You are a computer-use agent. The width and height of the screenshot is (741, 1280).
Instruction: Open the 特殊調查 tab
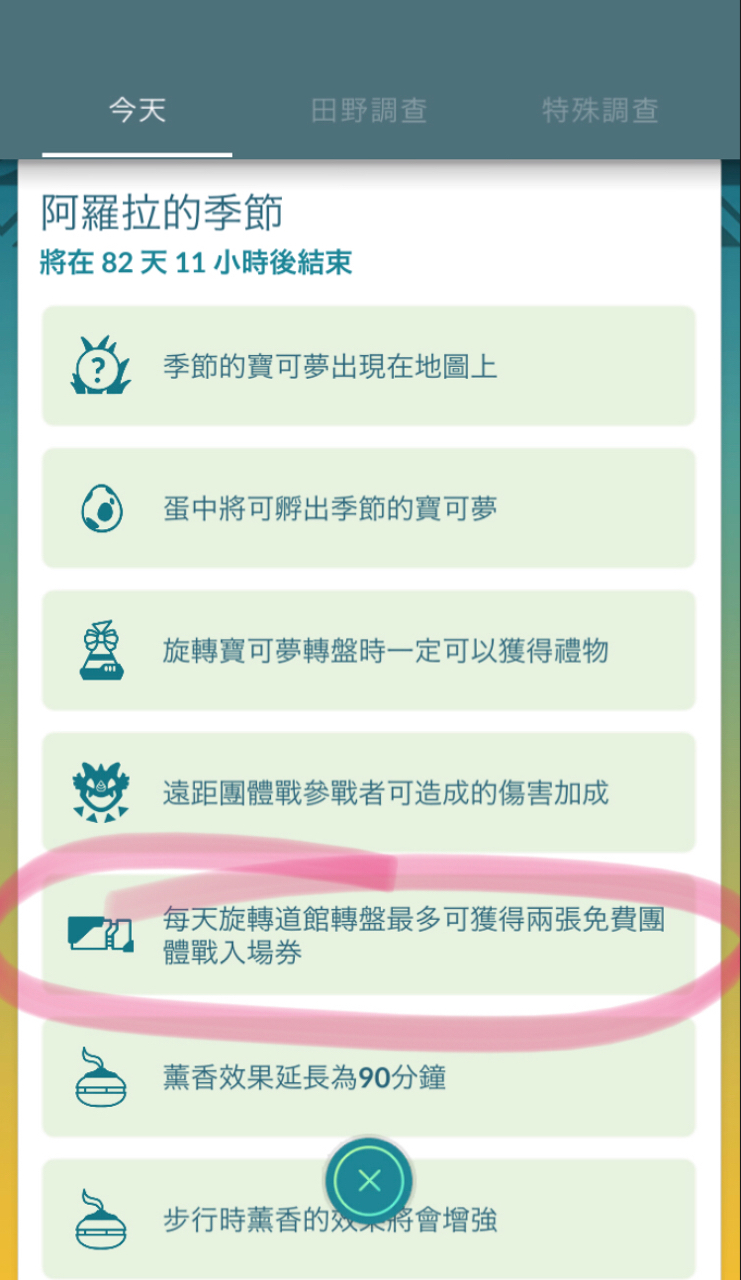(x=600, y=110)
